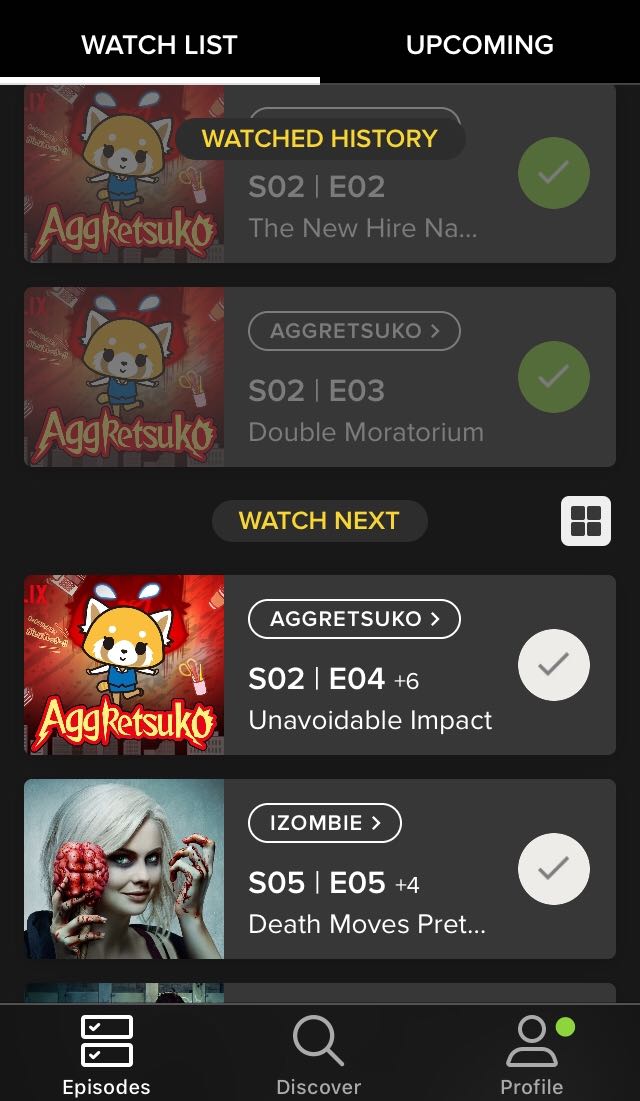Select the Watch List tab
640x1101 pixels.
159,45
